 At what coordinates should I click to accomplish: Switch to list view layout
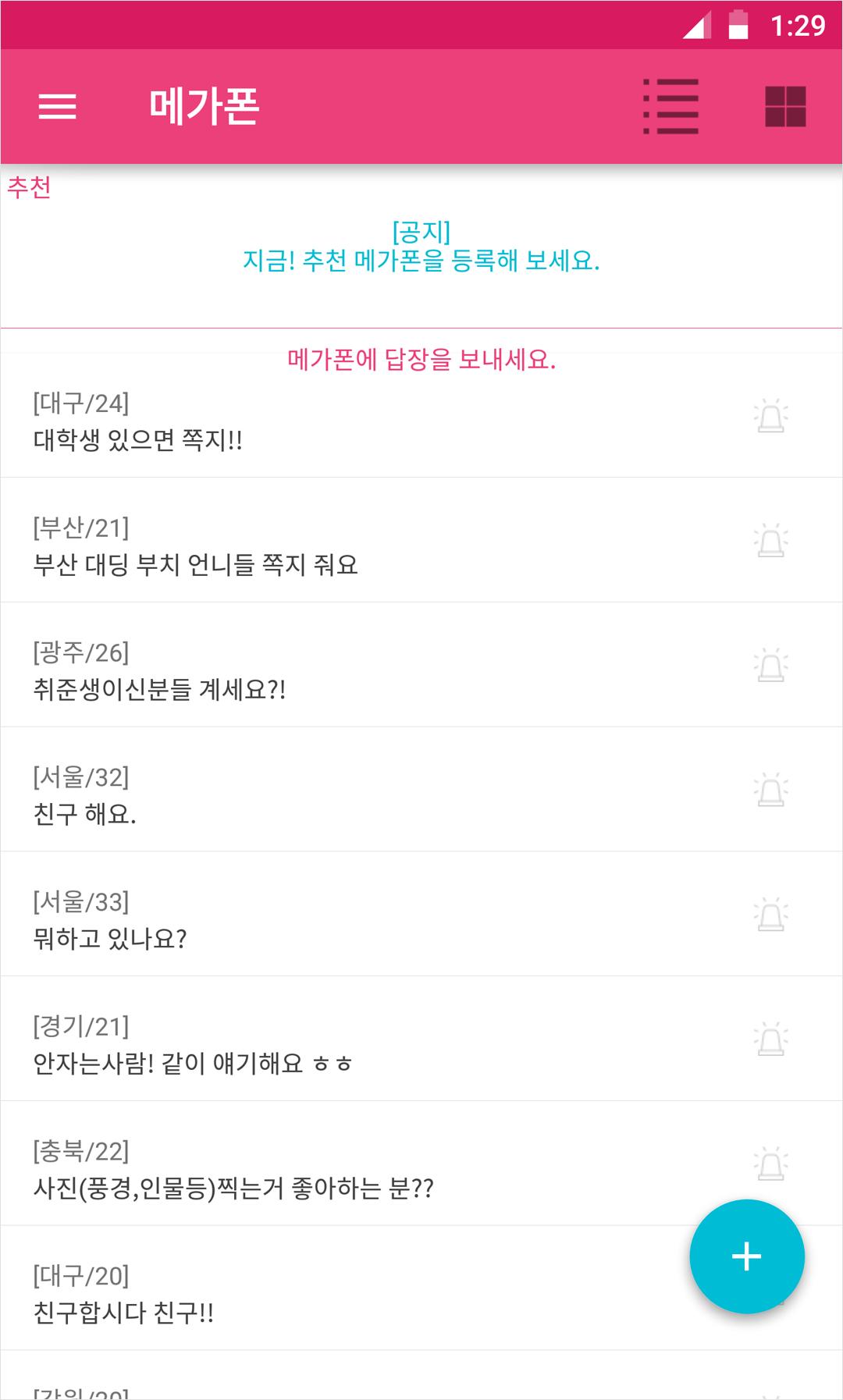click(670, 106)
